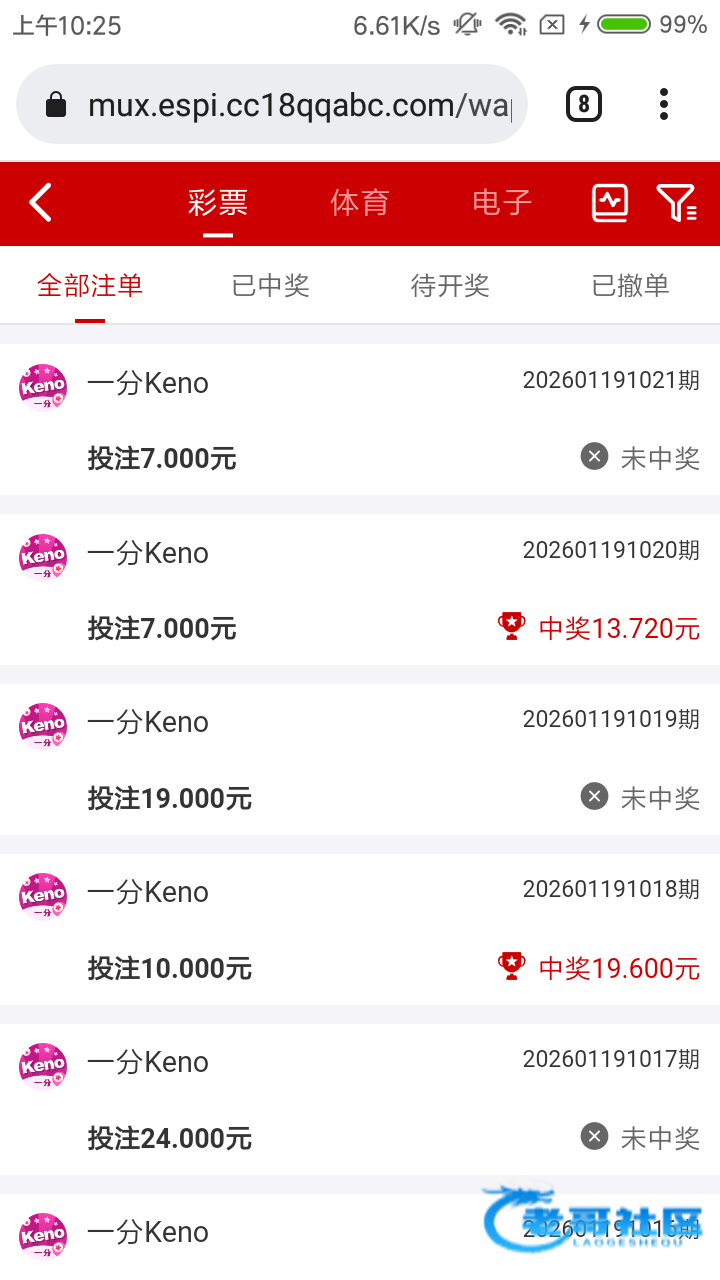View the 202601191017期 bet entry

tap(360, 1099)
